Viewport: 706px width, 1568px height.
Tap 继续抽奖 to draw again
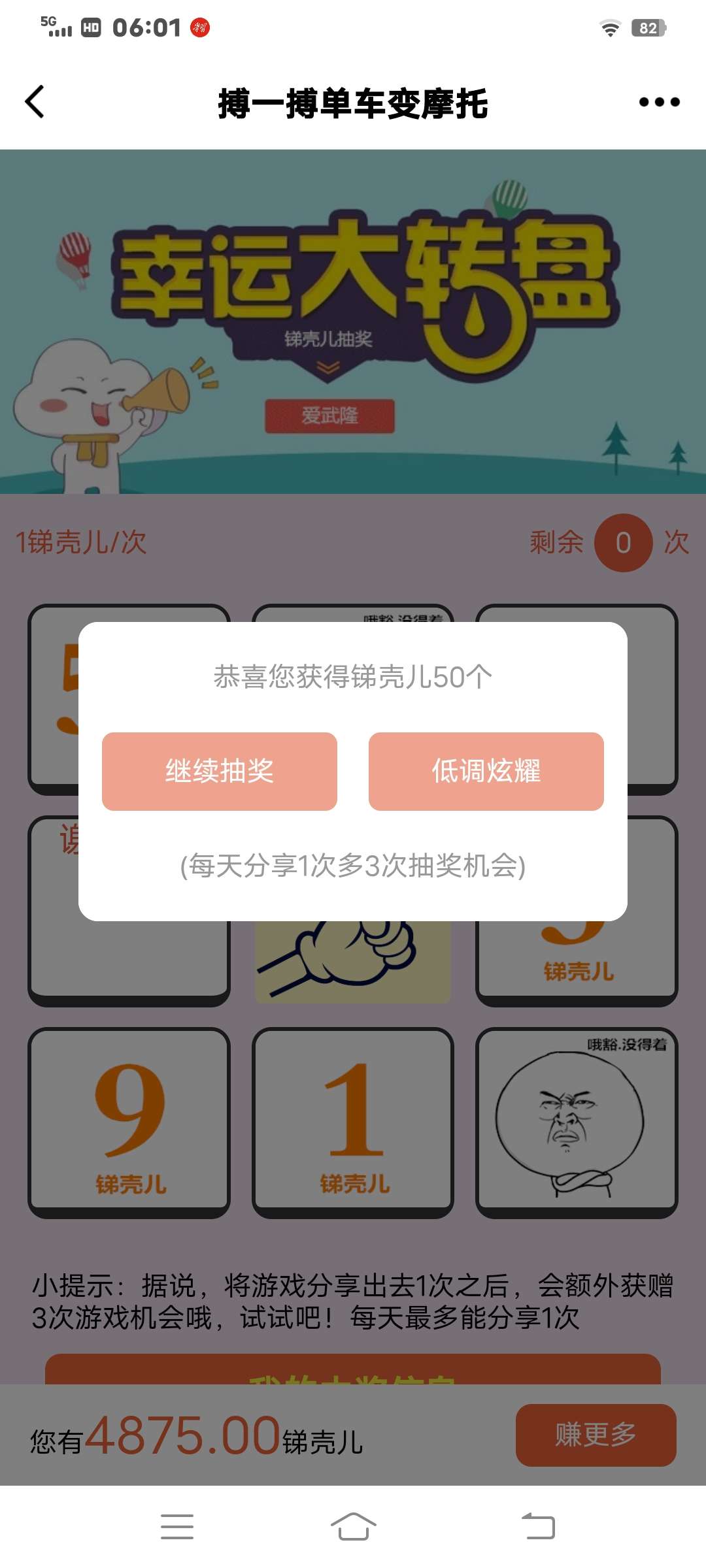tap(220, 771)
